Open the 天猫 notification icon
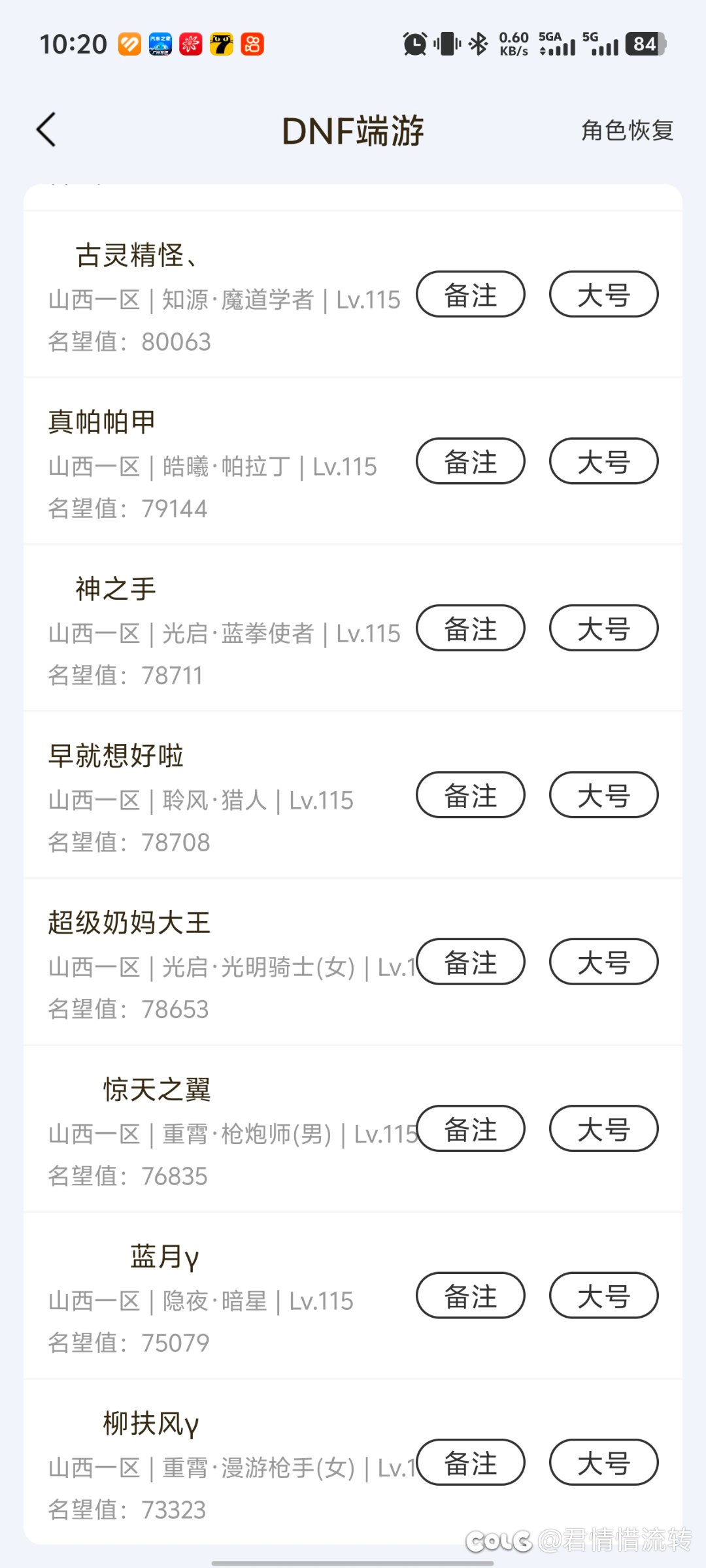 point(220,44)
